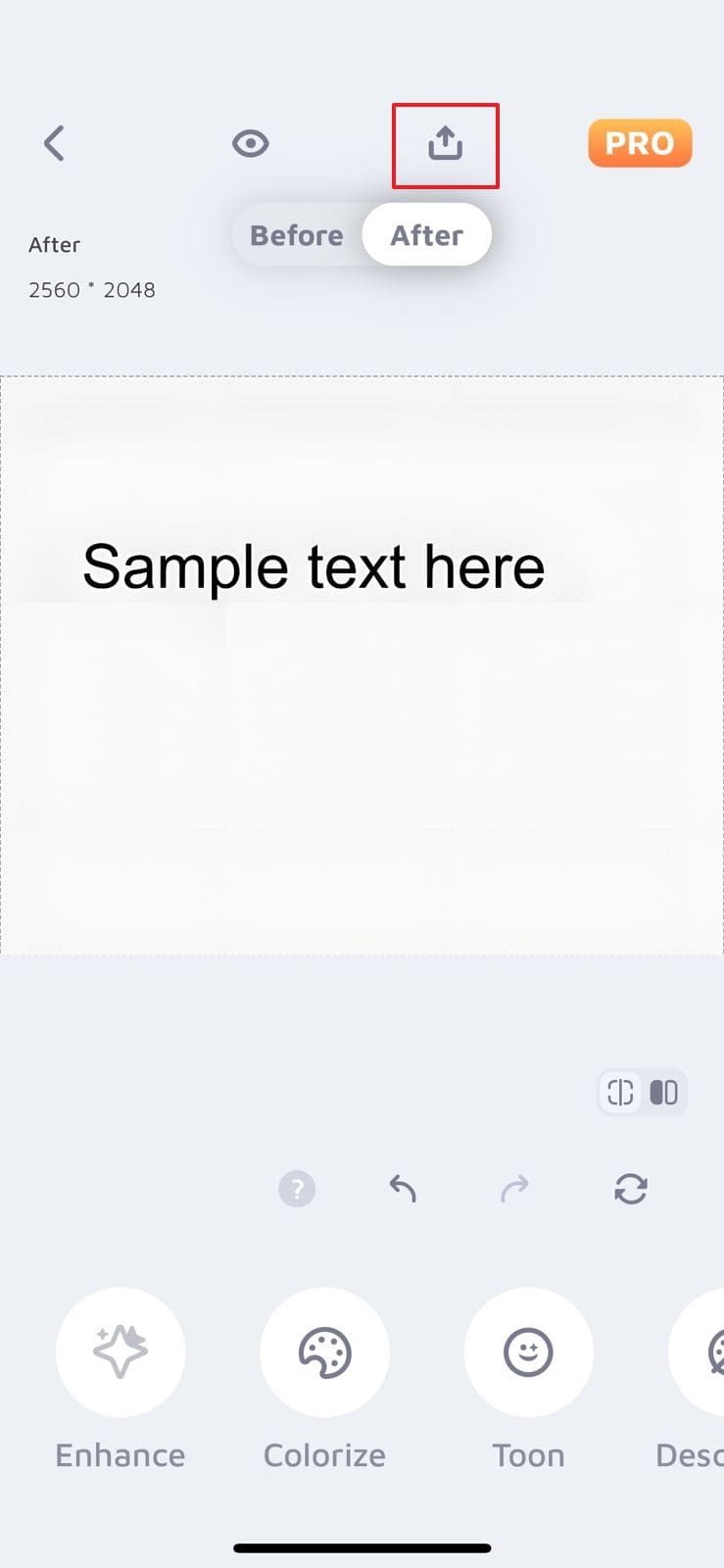
Task: Open the help question mark
Action: tap(297, 1189)
